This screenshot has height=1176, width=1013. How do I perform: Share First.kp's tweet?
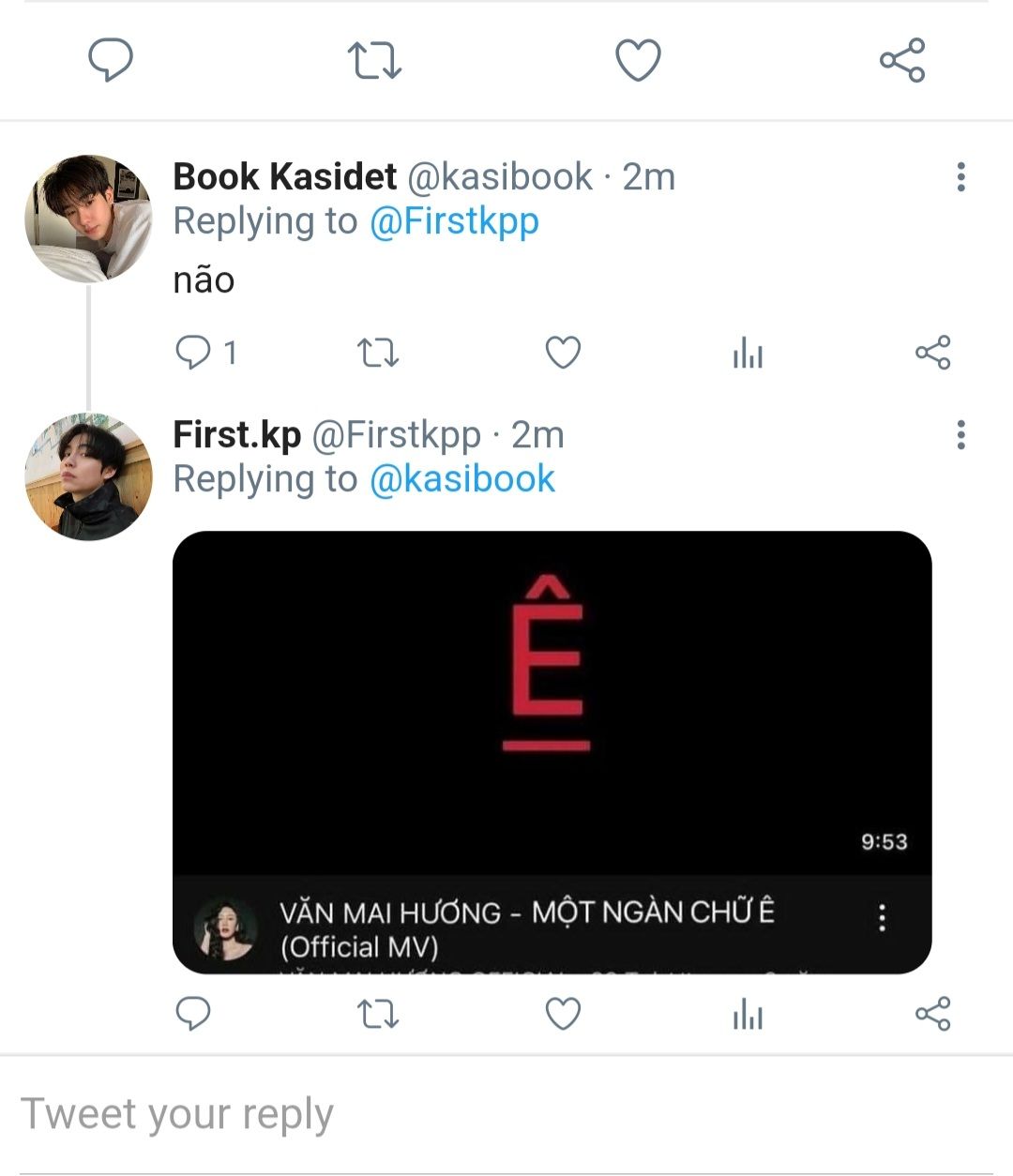click(932, 1014)
